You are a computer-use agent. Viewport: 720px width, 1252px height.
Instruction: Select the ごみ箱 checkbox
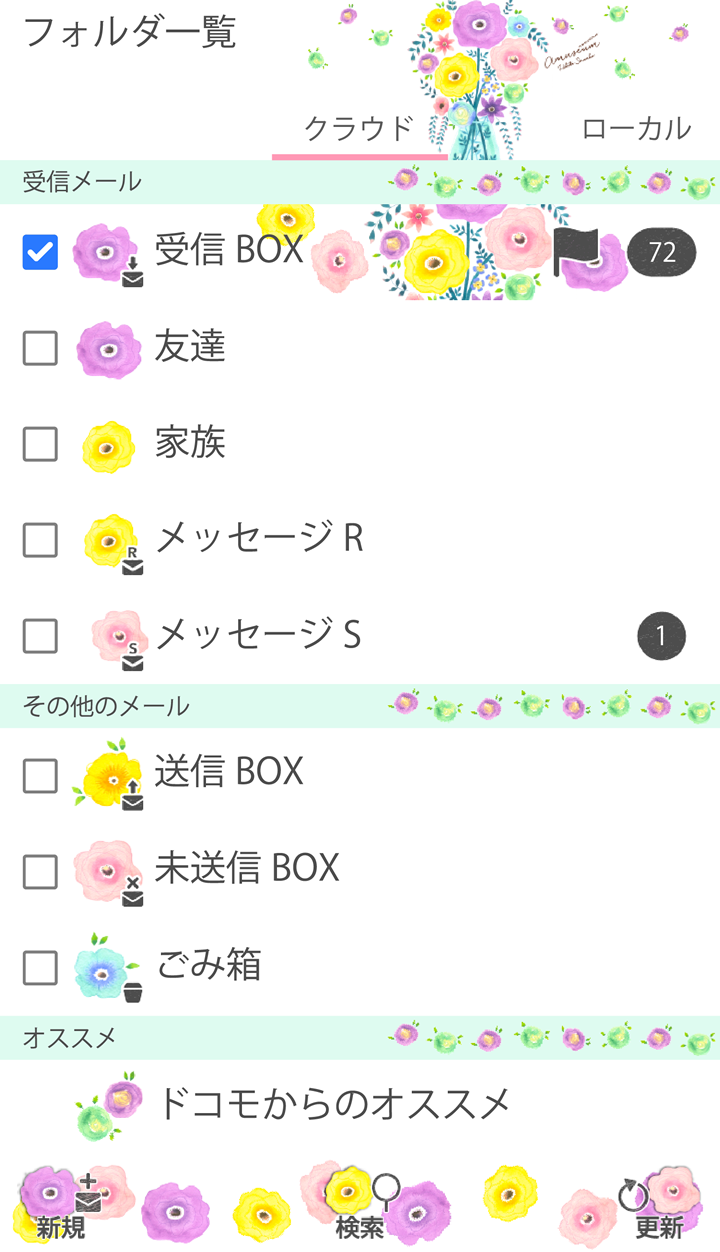(x=40, y=967)
